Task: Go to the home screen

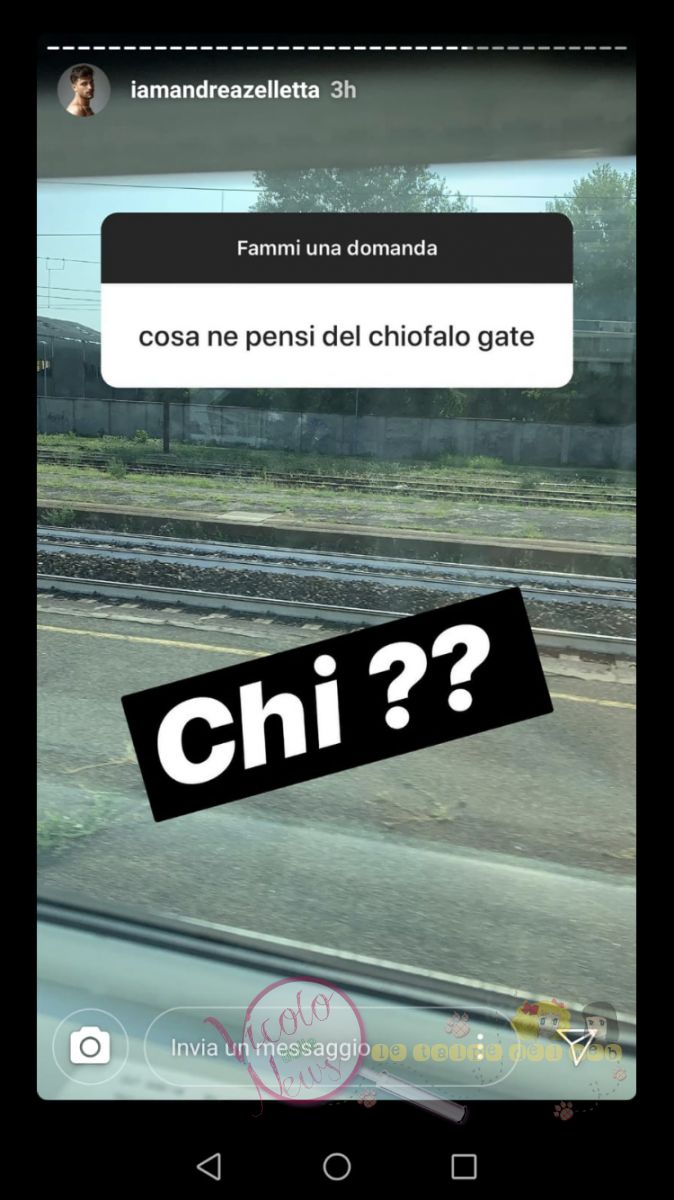Action: pos(337,1166)
